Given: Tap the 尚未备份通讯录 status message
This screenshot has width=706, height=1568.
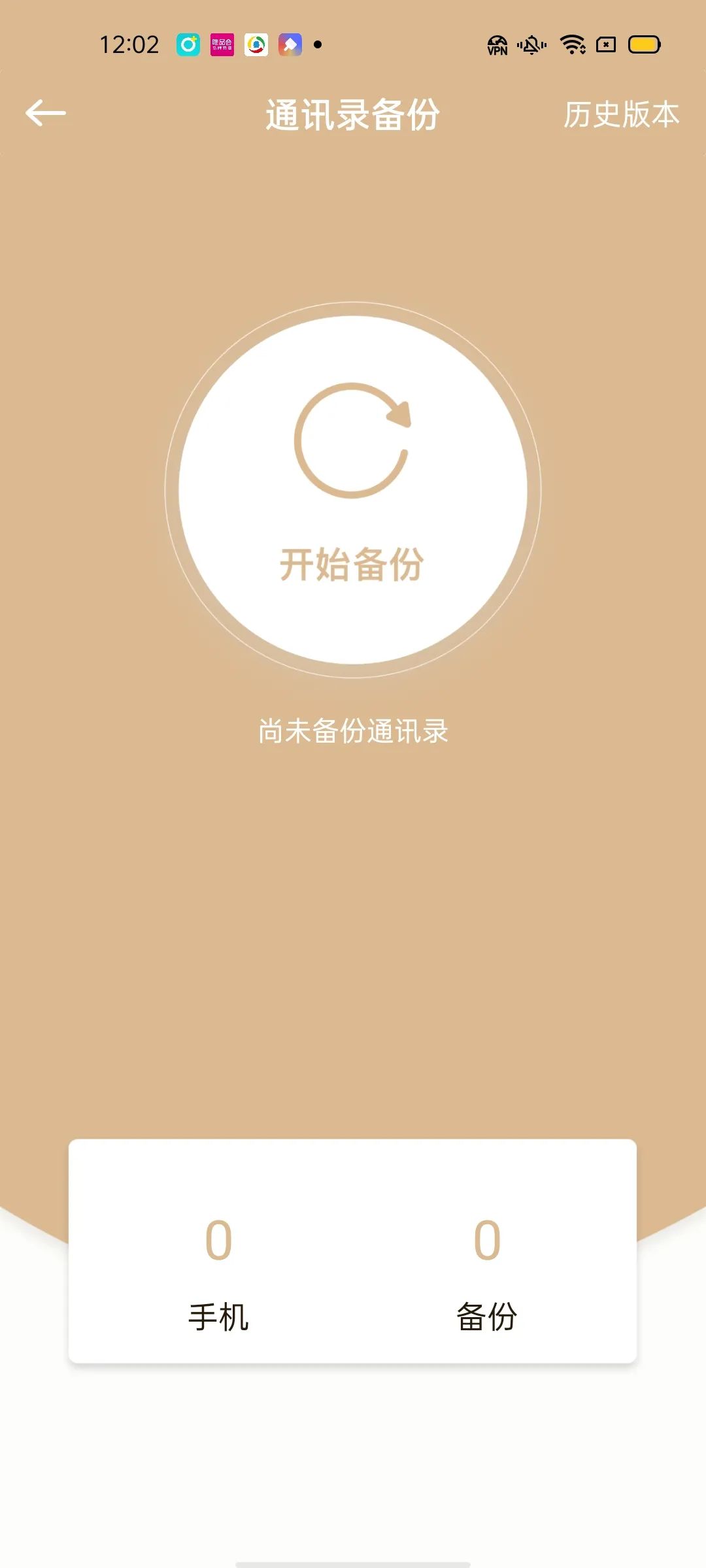Looking at the screenshot, I should (x=353, y=732).
